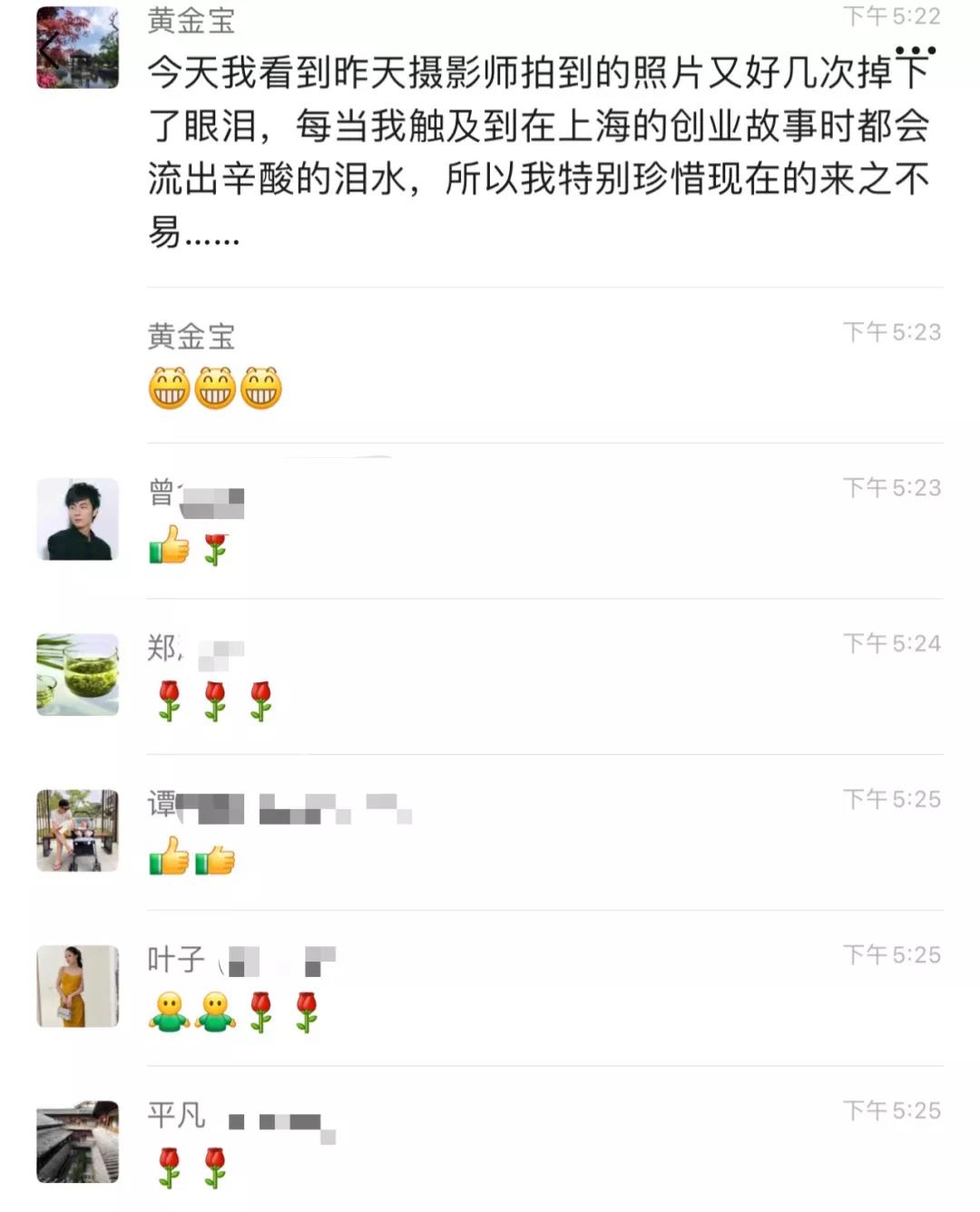View the avatar of the user surnamed 曾
Screen dimensions: 980x1212
pos(78,519)
